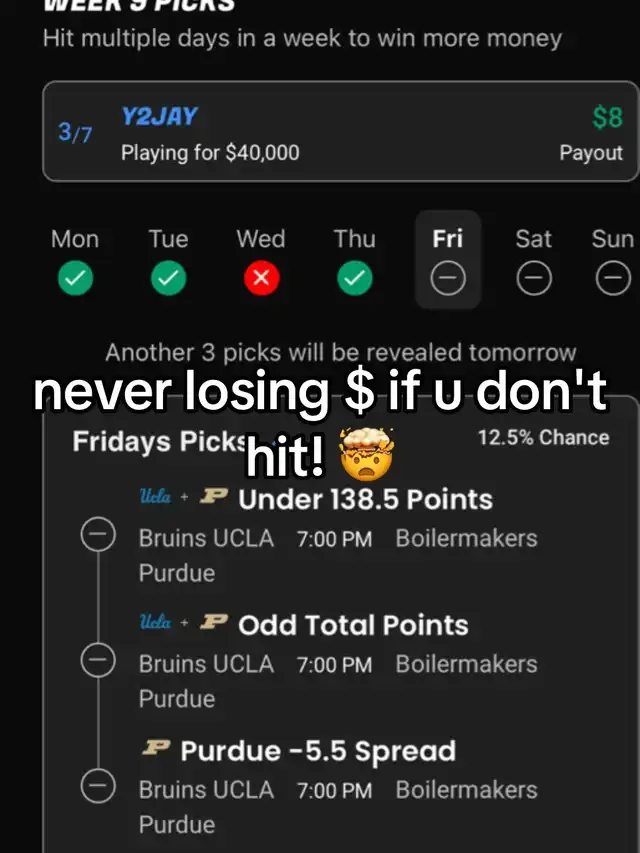Open the Y2JAY $40,000 payout card
This screenshot has width=640, height=853.
click(x=340, y=133)
